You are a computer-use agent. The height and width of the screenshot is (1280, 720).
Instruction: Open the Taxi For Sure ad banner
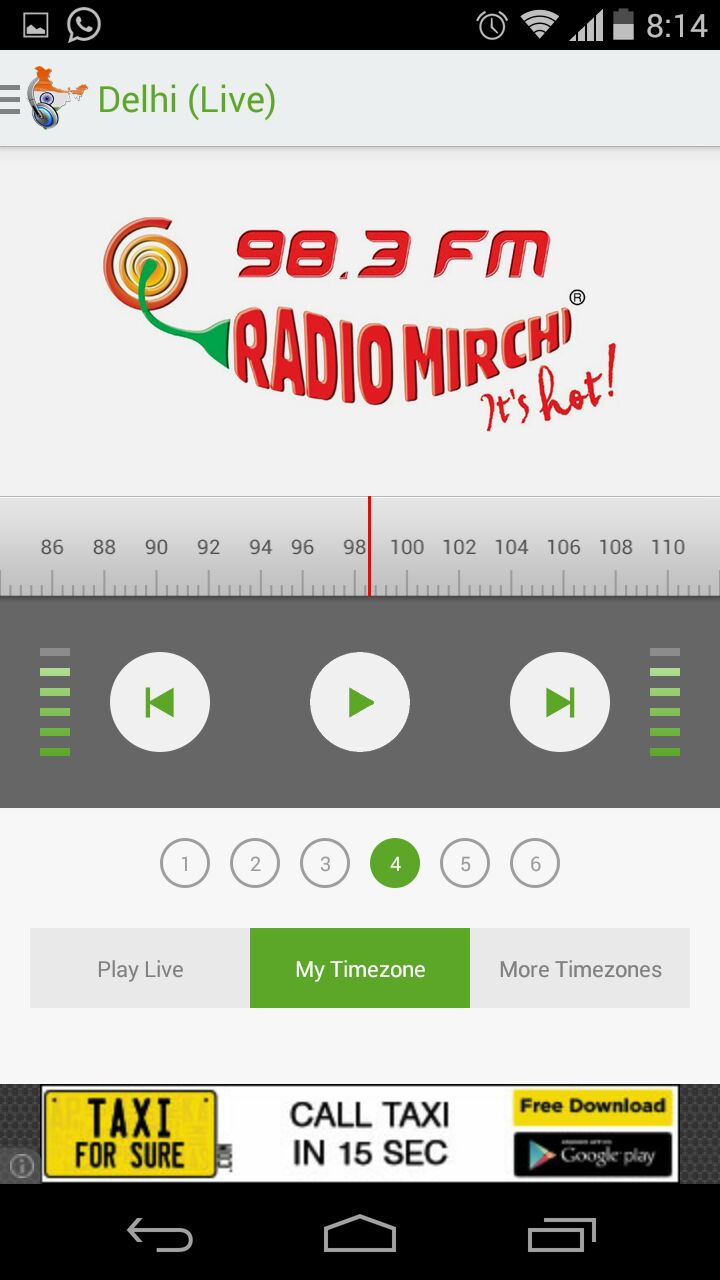click(360, 1134)
